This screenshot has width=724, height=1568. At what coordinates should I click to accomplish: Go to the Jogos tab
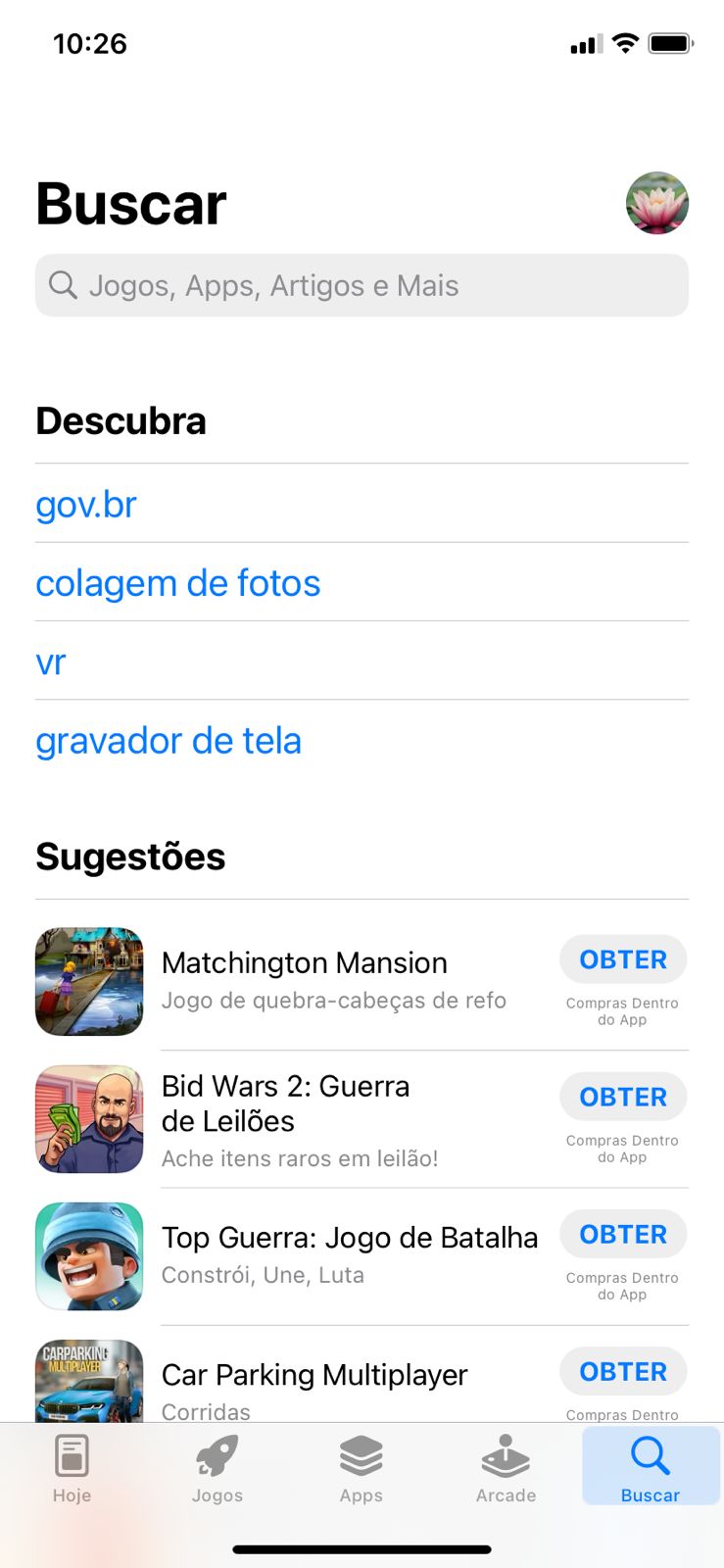[217, 1467]
